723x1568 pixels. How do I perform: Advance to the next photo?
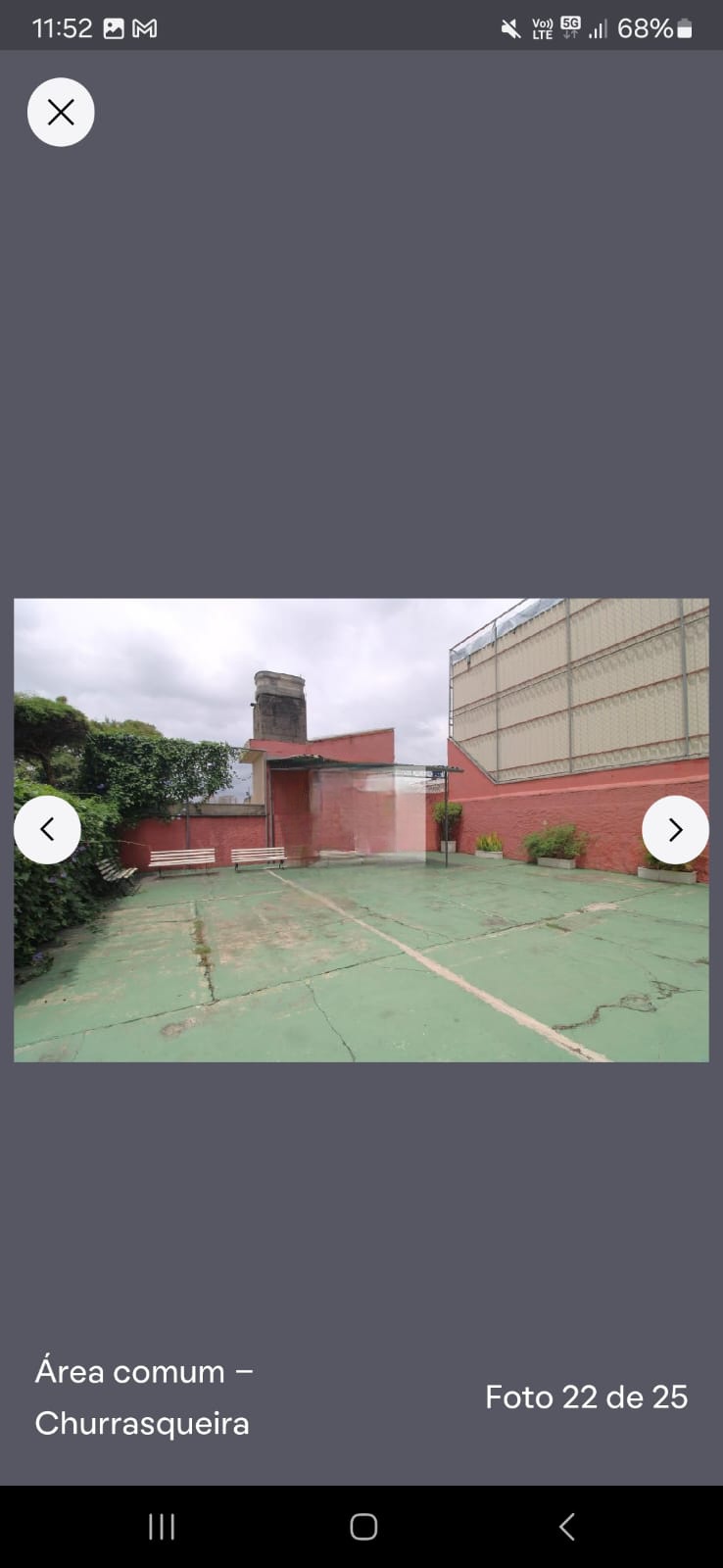[675, 830]
